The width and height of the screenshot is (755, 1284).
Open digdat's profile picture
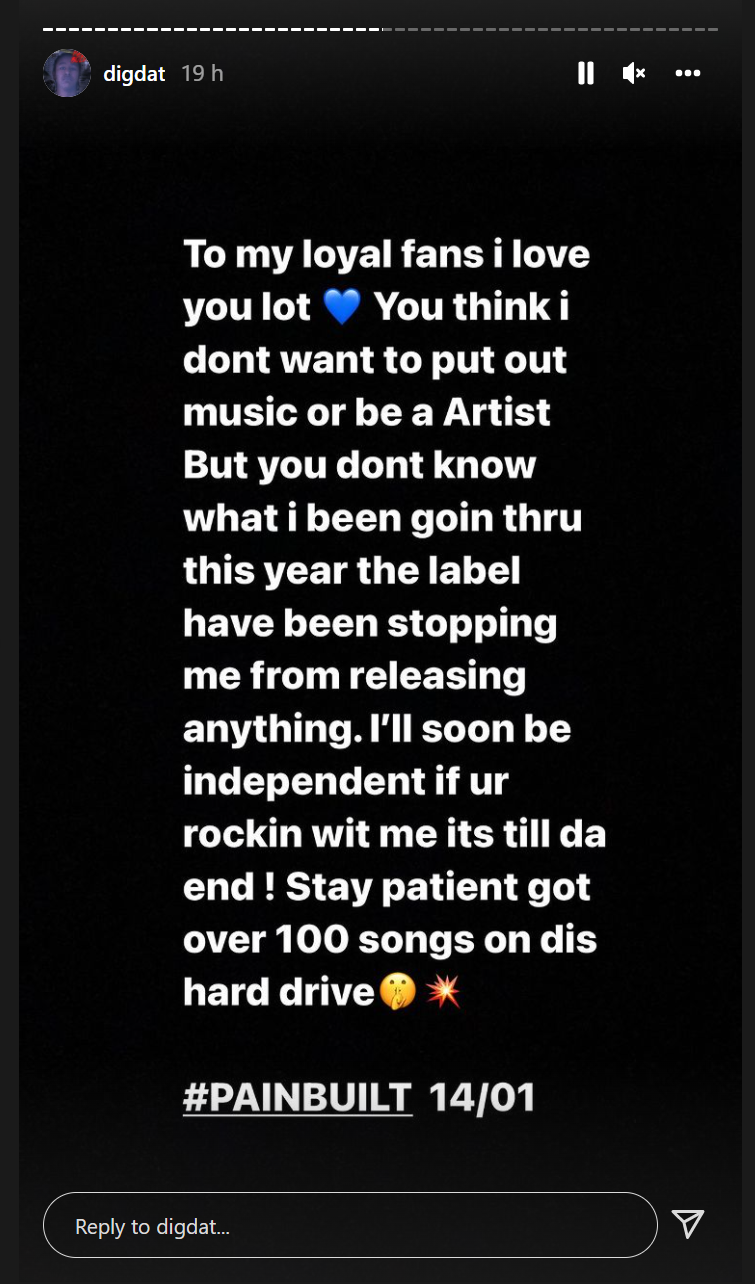click(x=67, y=73)
